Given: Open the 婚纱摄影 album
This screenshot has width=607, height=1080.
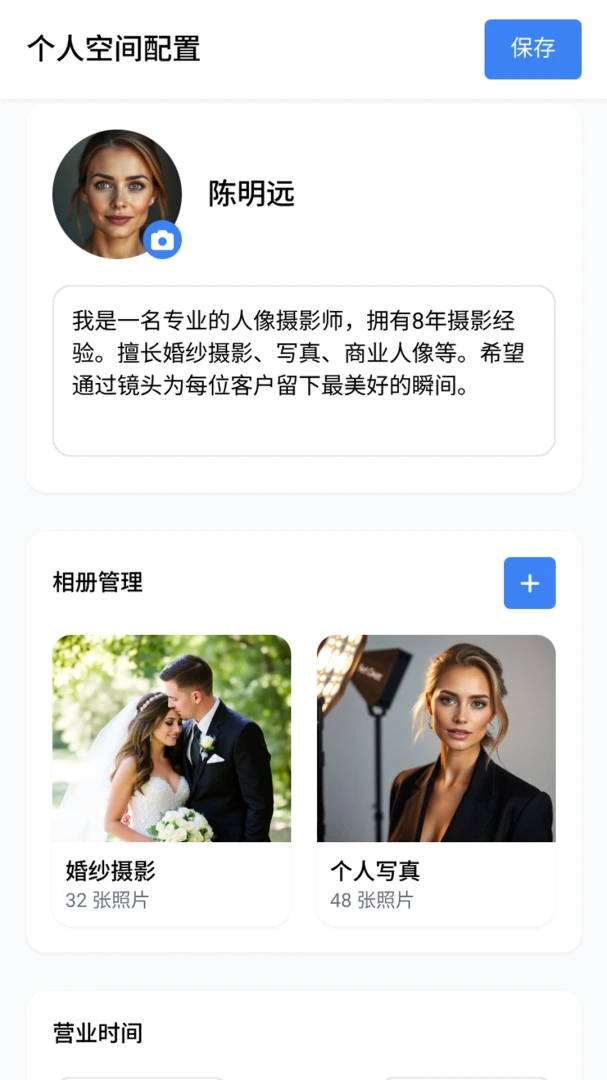Looking at the screenshot, I should pos(172,780).
